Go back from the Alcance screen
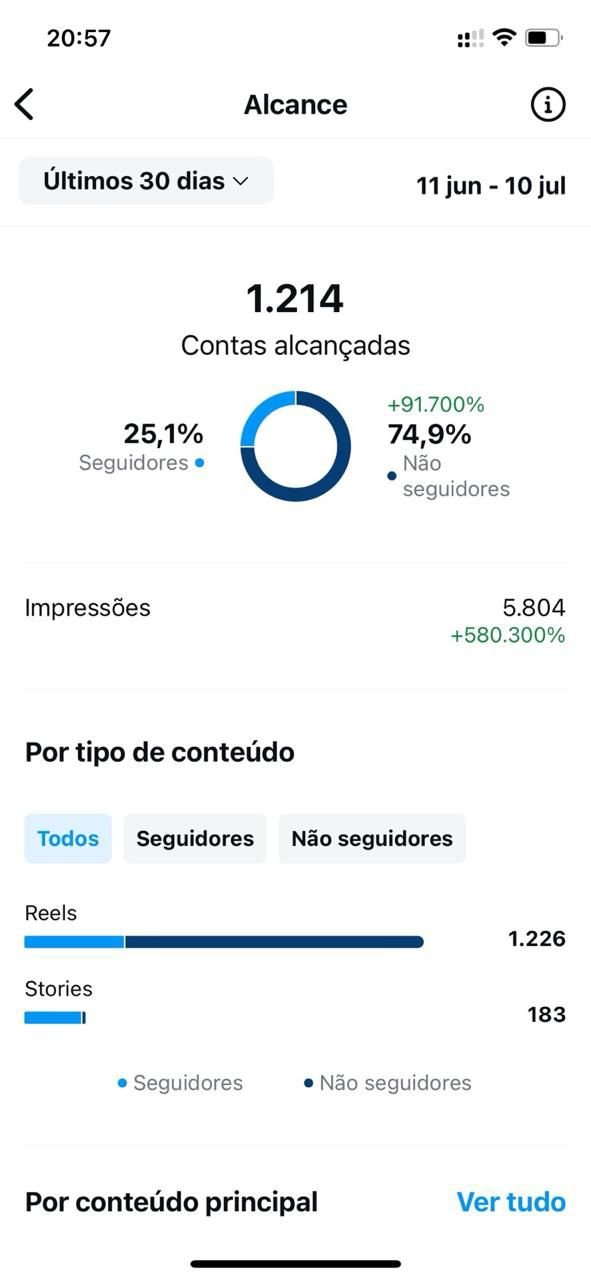The width and height of the screenshot is (591, 1280). 25,104
